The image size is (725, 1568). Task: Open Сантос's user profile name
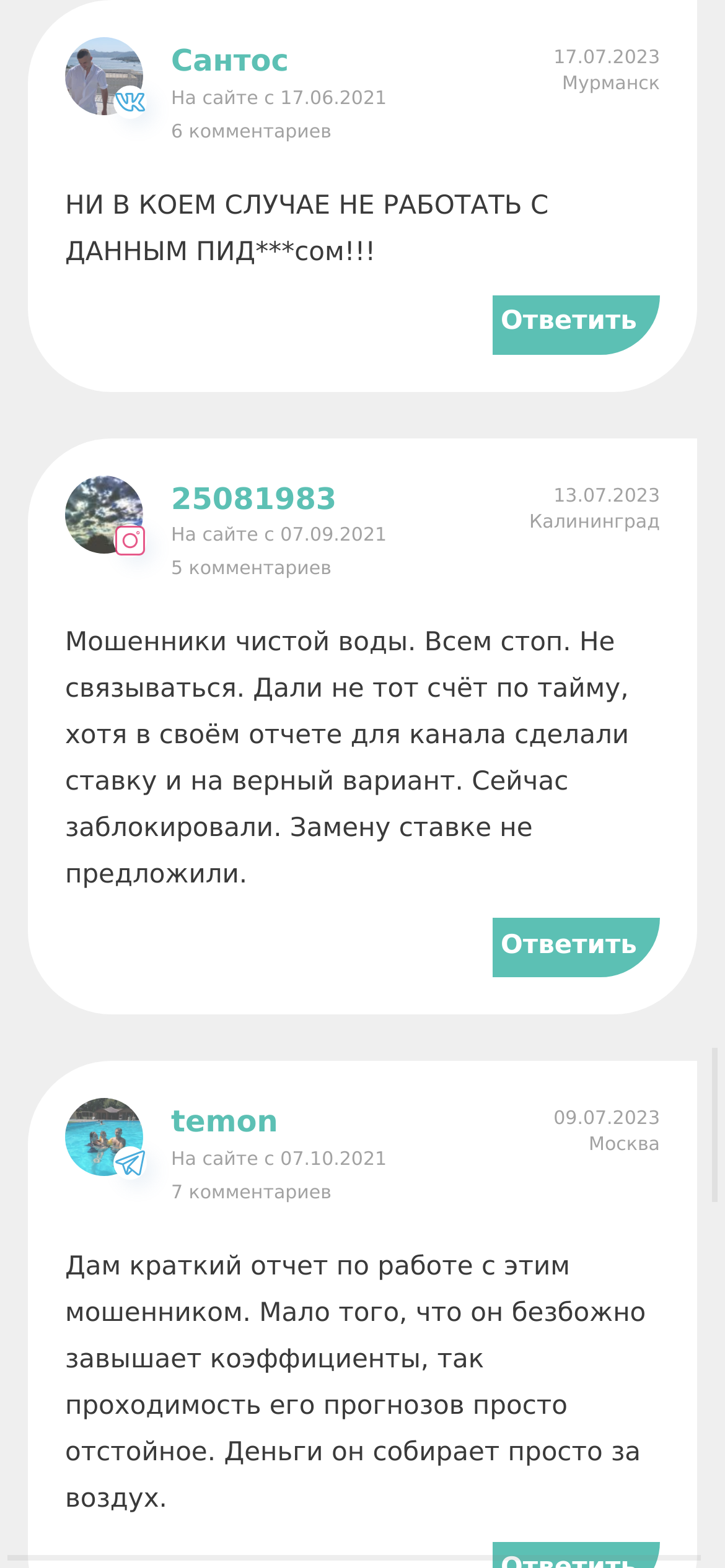(x=230, y=61)
